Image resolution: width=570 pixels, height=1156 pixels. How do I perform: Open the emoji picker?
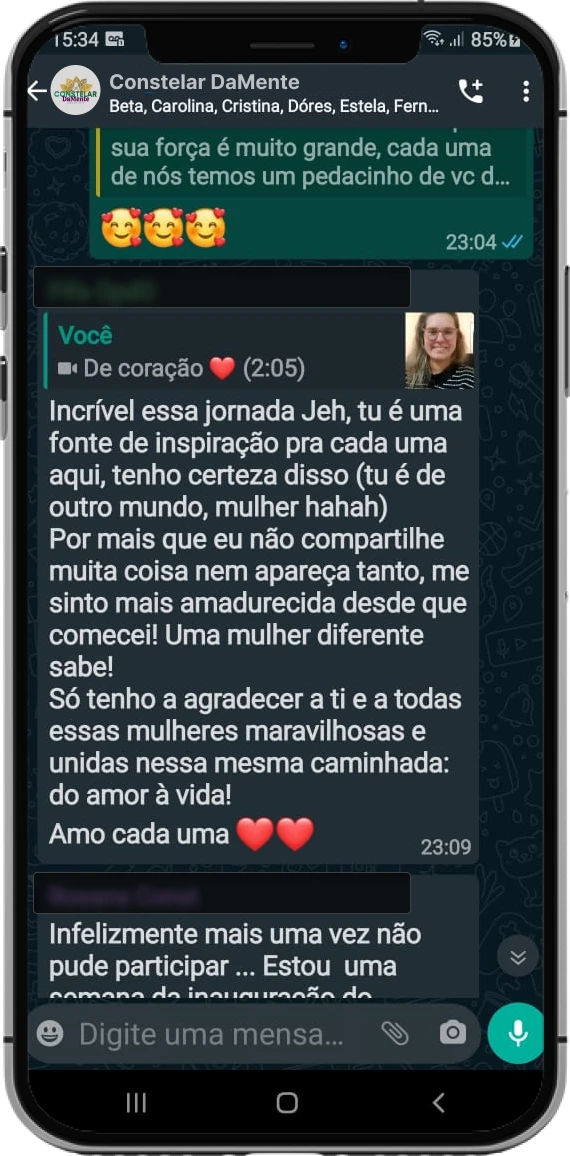pyautogui.click(x=50, y=1034)
